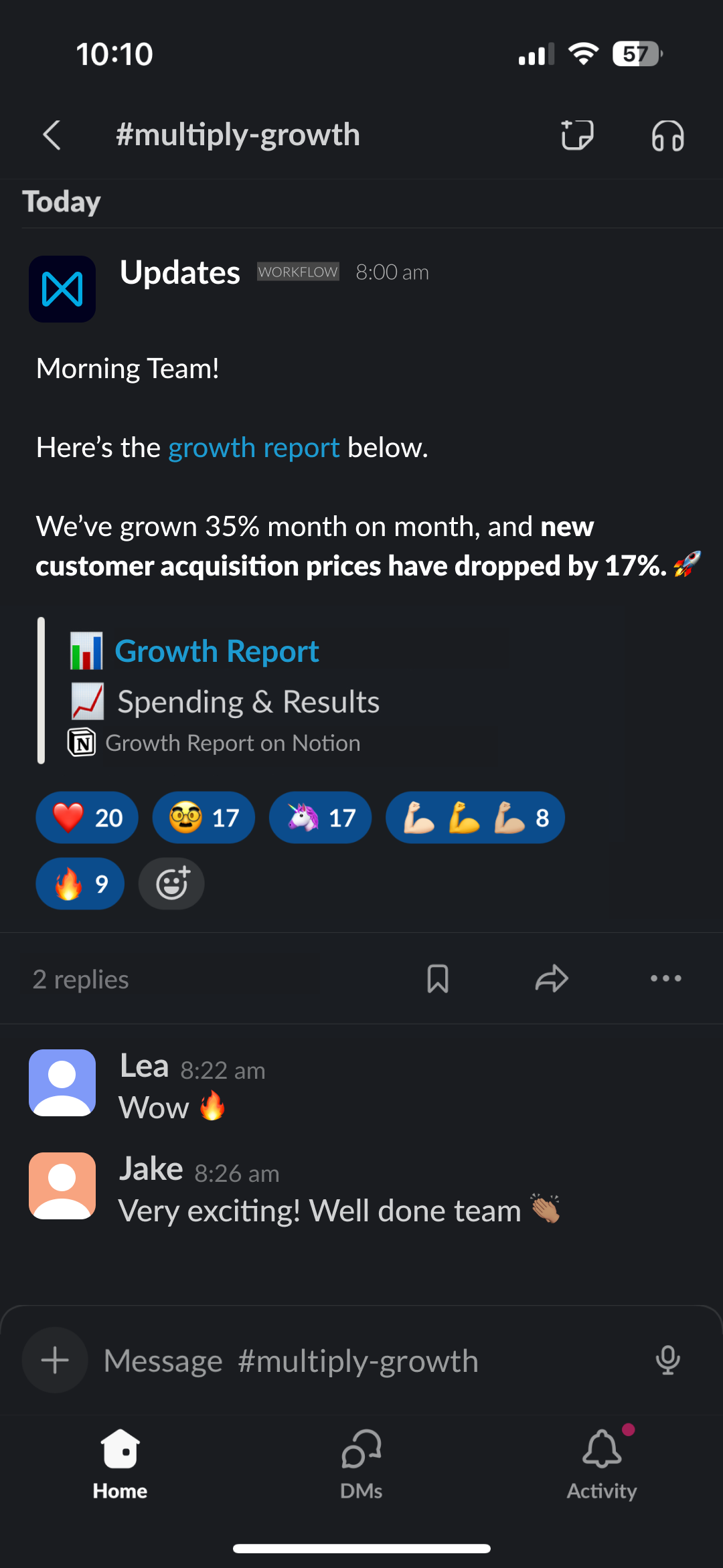Tap the flexed biceps reaction
The width and height of the screenshot is (723, 1568).
coord(475,818)
